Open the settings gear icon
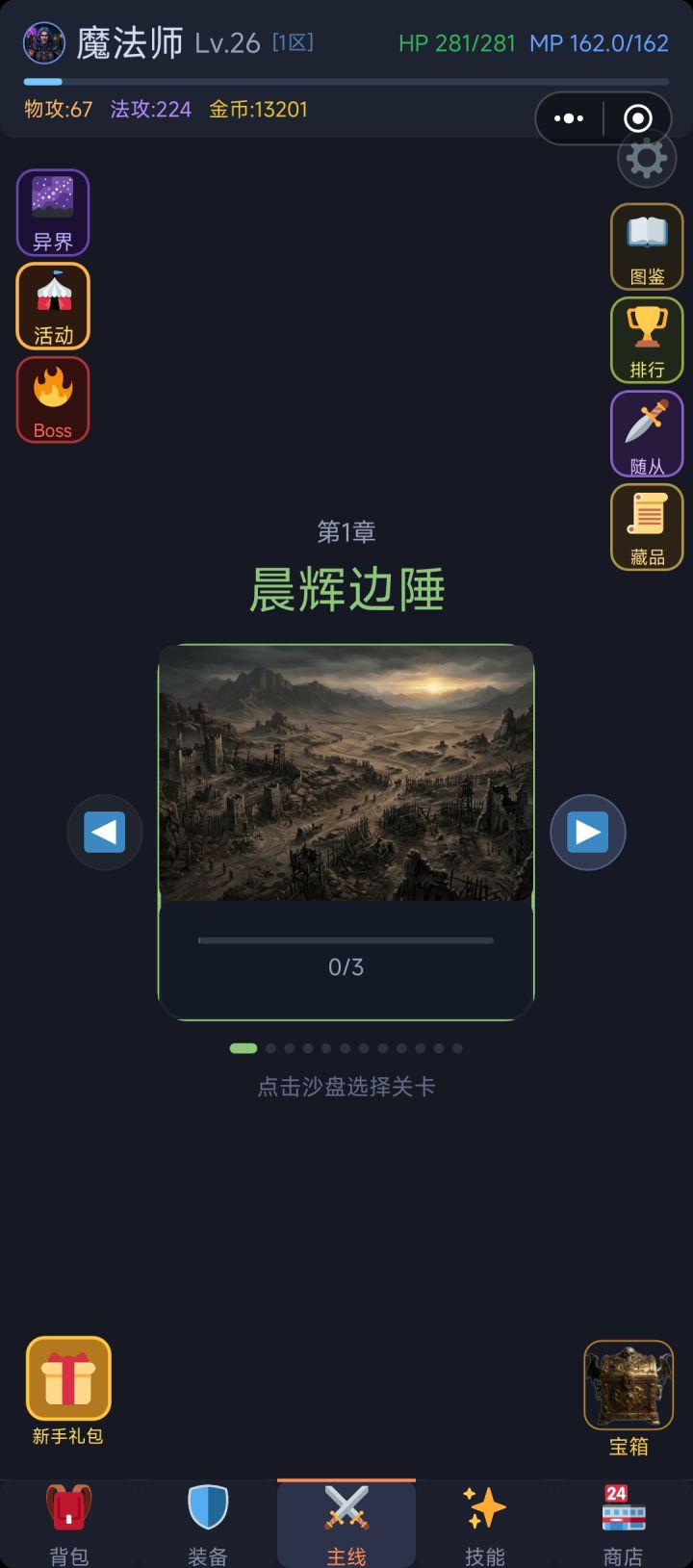Screen dimensions: 693x1568 tap(647, 158)
